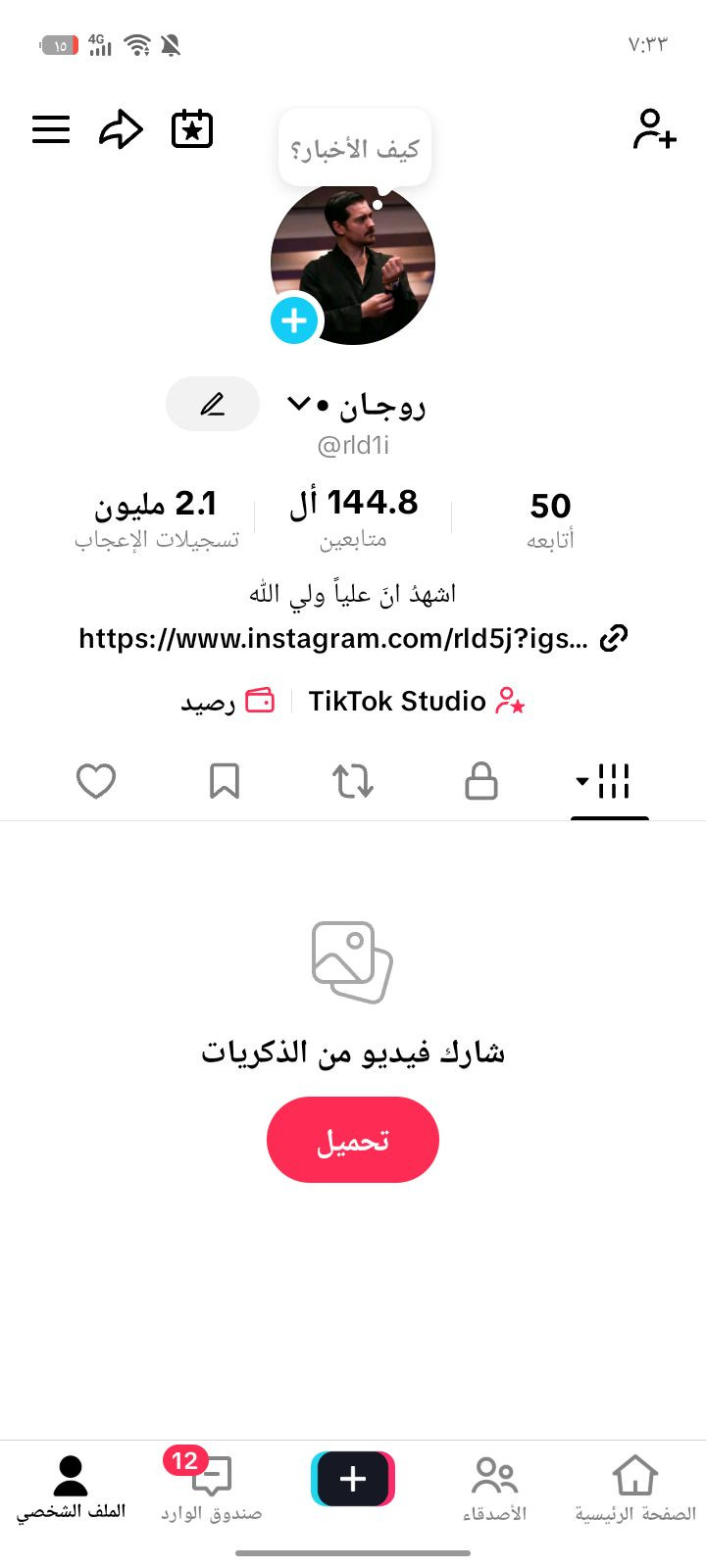Image resolution: width=706 pixels, height=1568 pixels.
Task: Switch to the liked videos heart tab
Action: 96,782
